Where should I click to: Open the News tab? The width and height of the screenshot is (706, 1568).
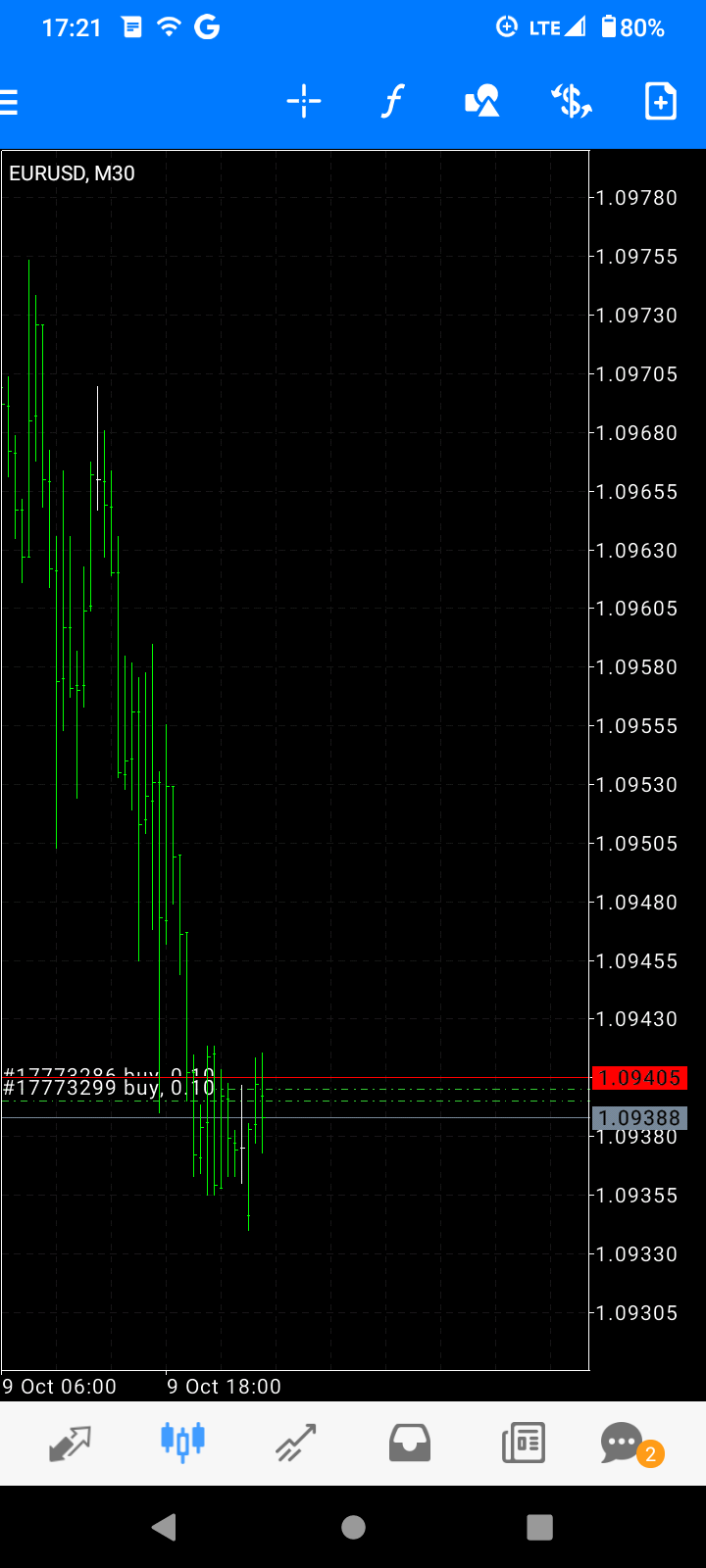click(523, 1443)
